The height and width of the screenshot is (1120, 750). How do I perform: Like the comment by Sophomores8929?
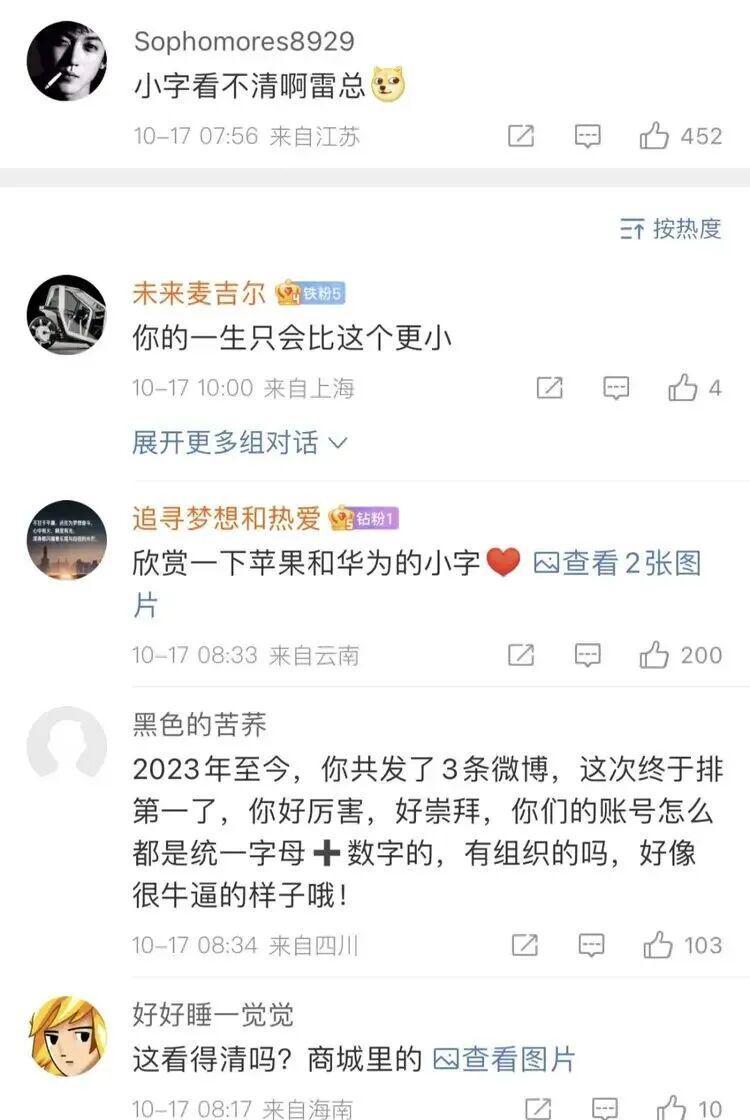click(655, 136)
